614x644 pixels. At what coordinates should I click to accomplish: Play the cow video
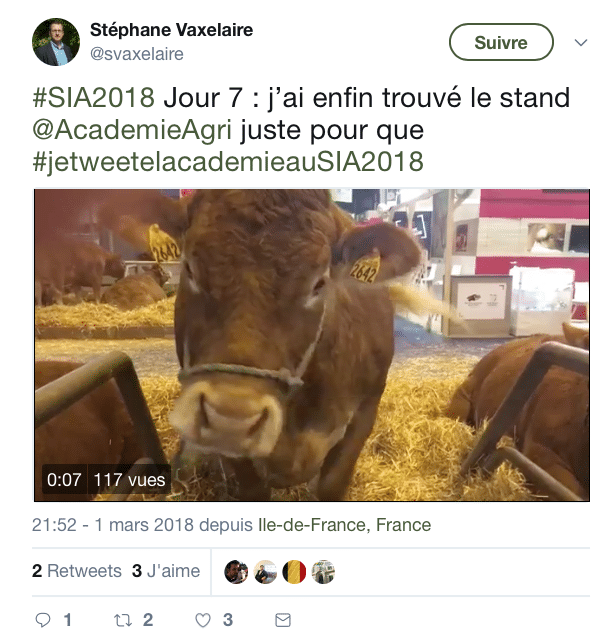[x=311, y=345]
